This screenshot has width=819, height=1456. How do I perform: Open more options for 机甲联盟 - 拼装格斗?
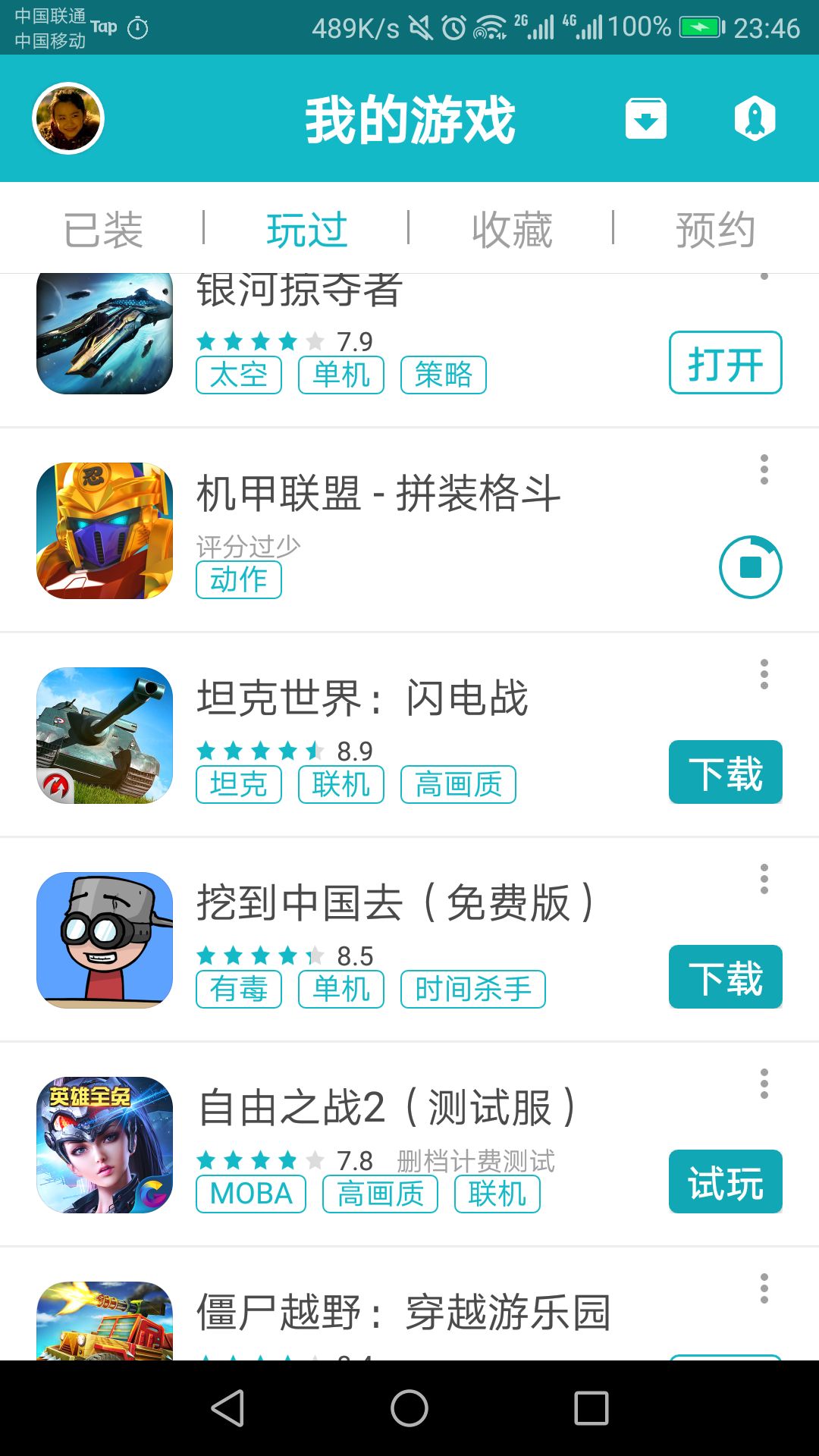click(x=764, y=470)
